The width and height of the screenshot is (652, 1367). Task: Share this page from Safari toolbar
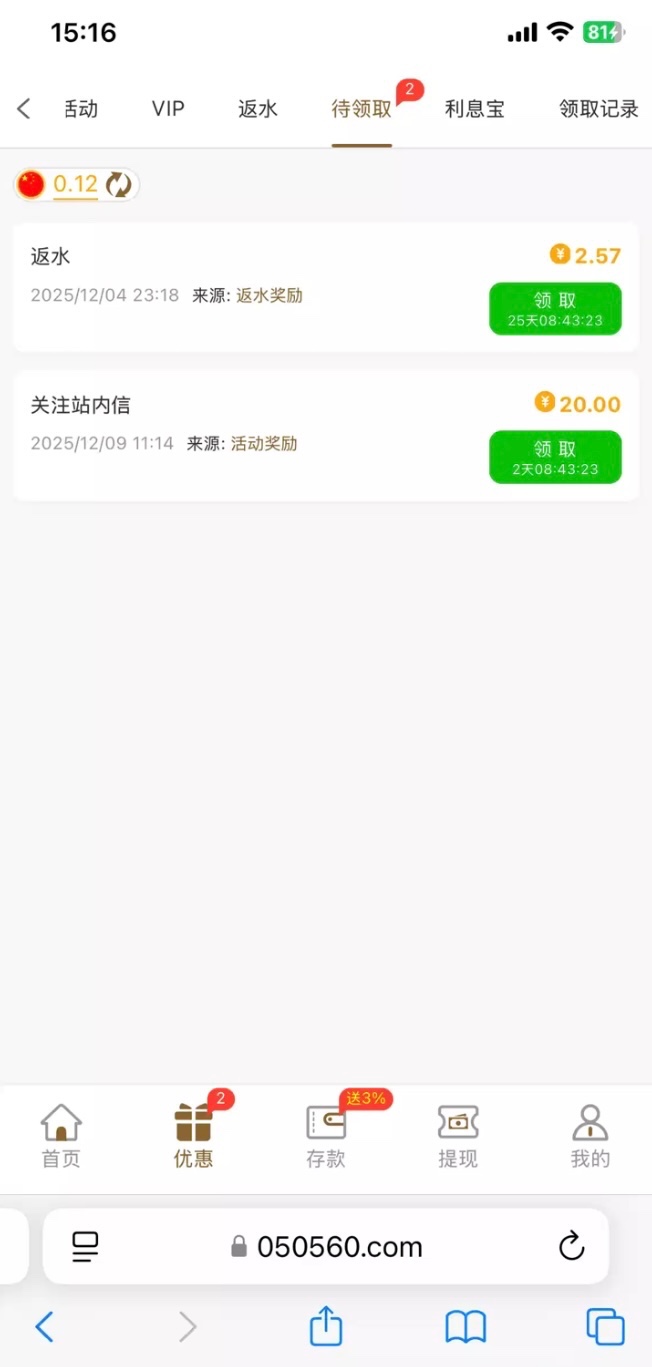326,1327
